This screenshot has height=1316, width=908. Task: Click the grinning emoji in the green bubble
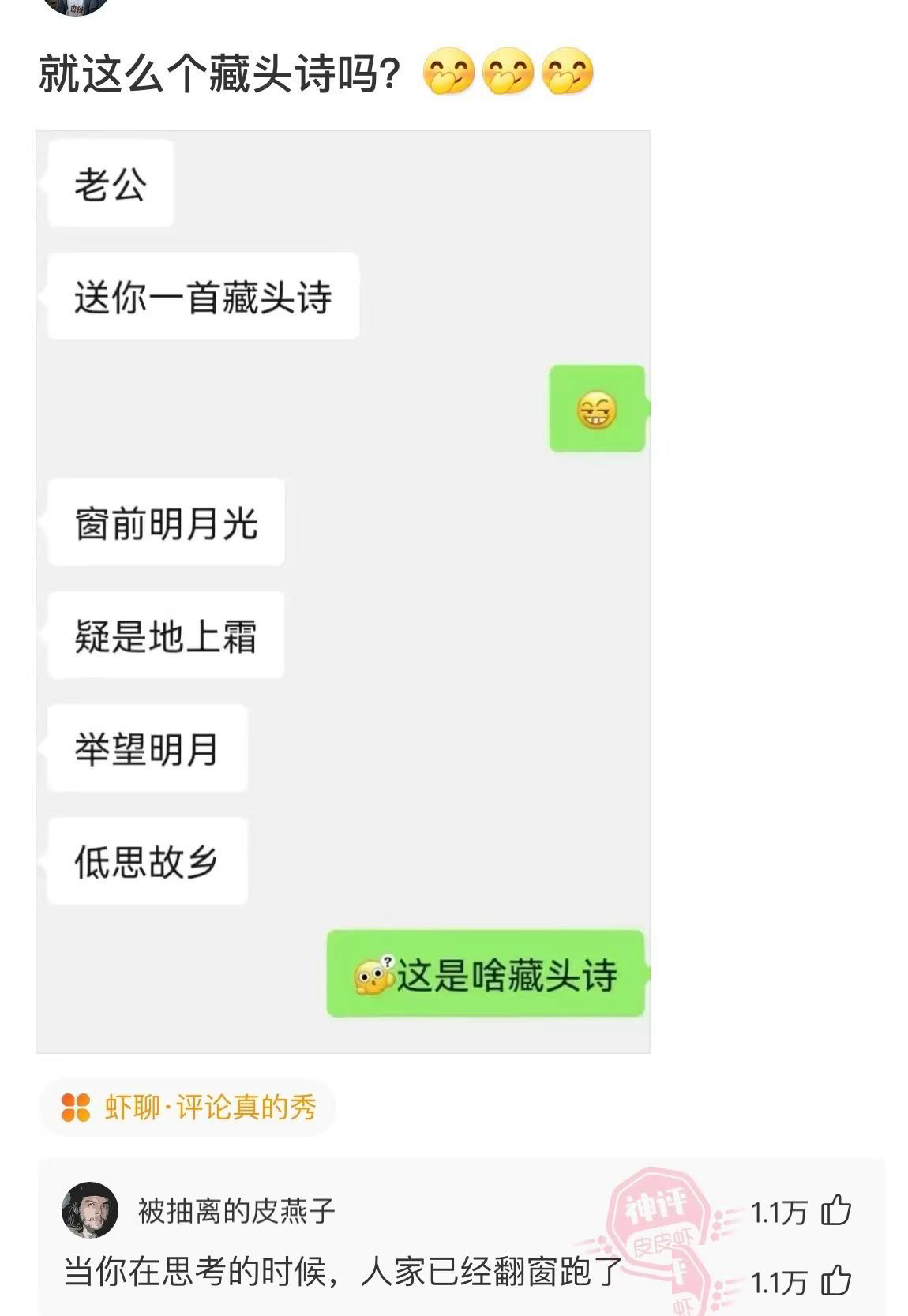coord(598,409)
